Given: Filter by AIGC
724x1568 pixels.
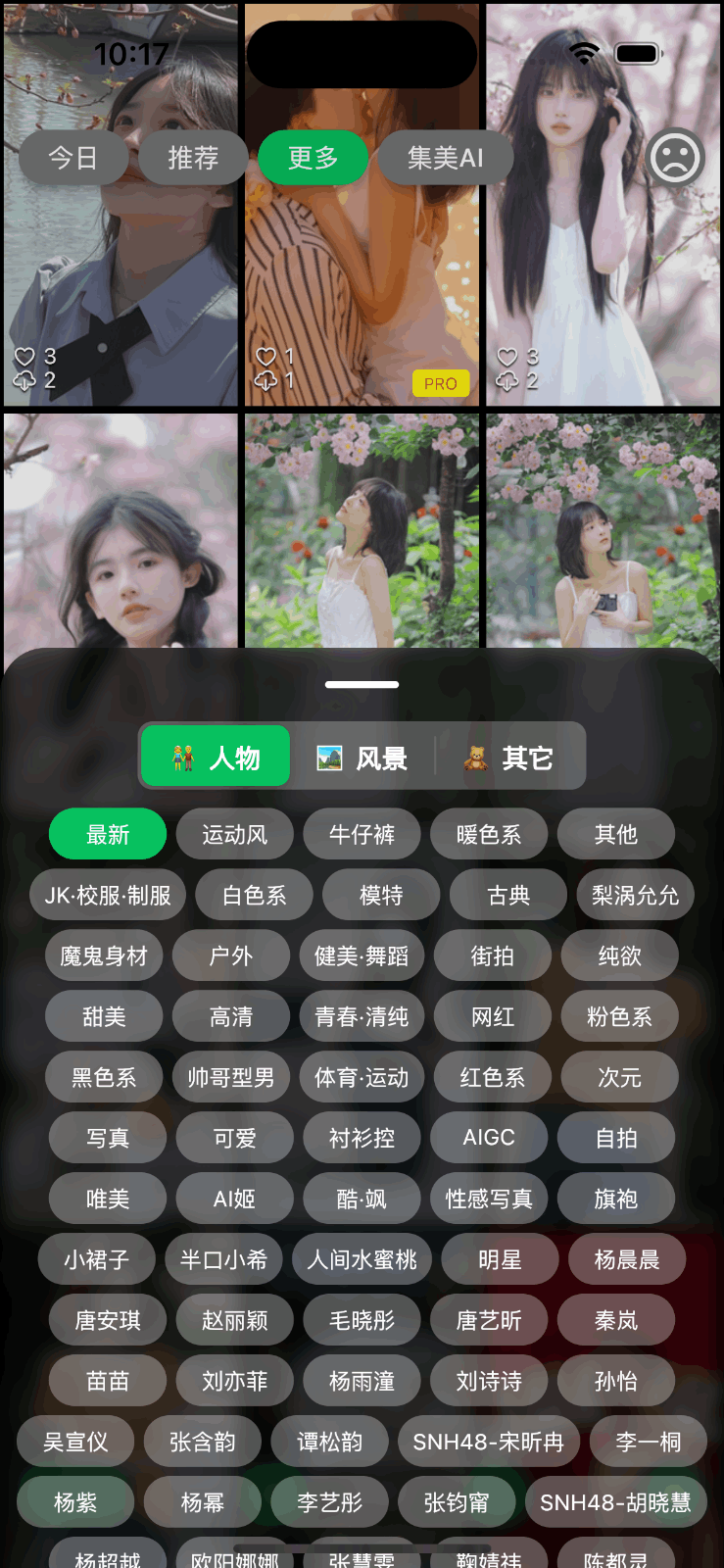Looking at the screenshot, I should pyautogui.click(x=489, y=1138).
